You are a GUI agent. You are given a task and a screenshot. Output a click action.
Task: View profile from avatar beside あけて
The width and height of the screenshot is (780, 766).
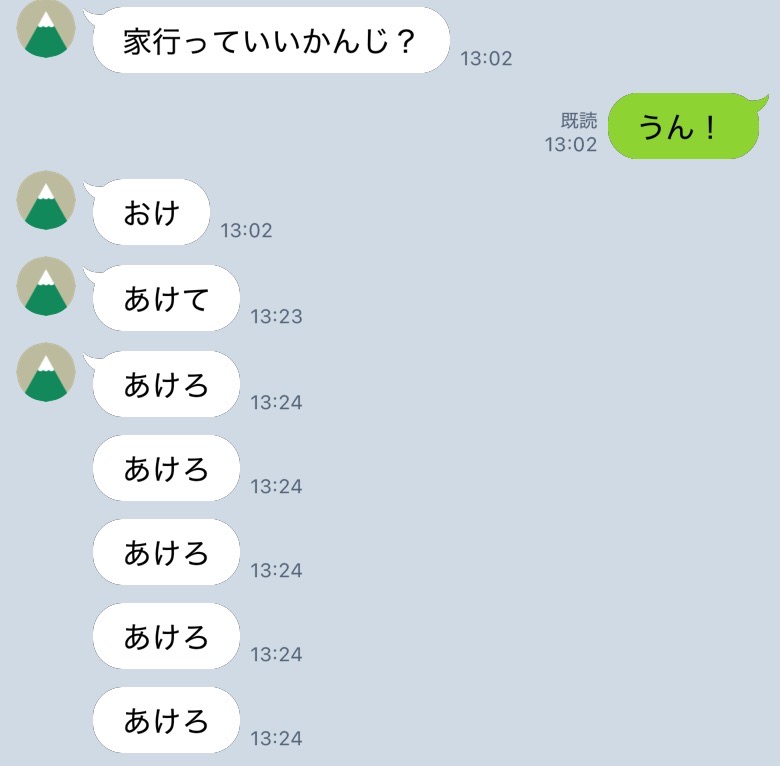(x=46, y=287)
